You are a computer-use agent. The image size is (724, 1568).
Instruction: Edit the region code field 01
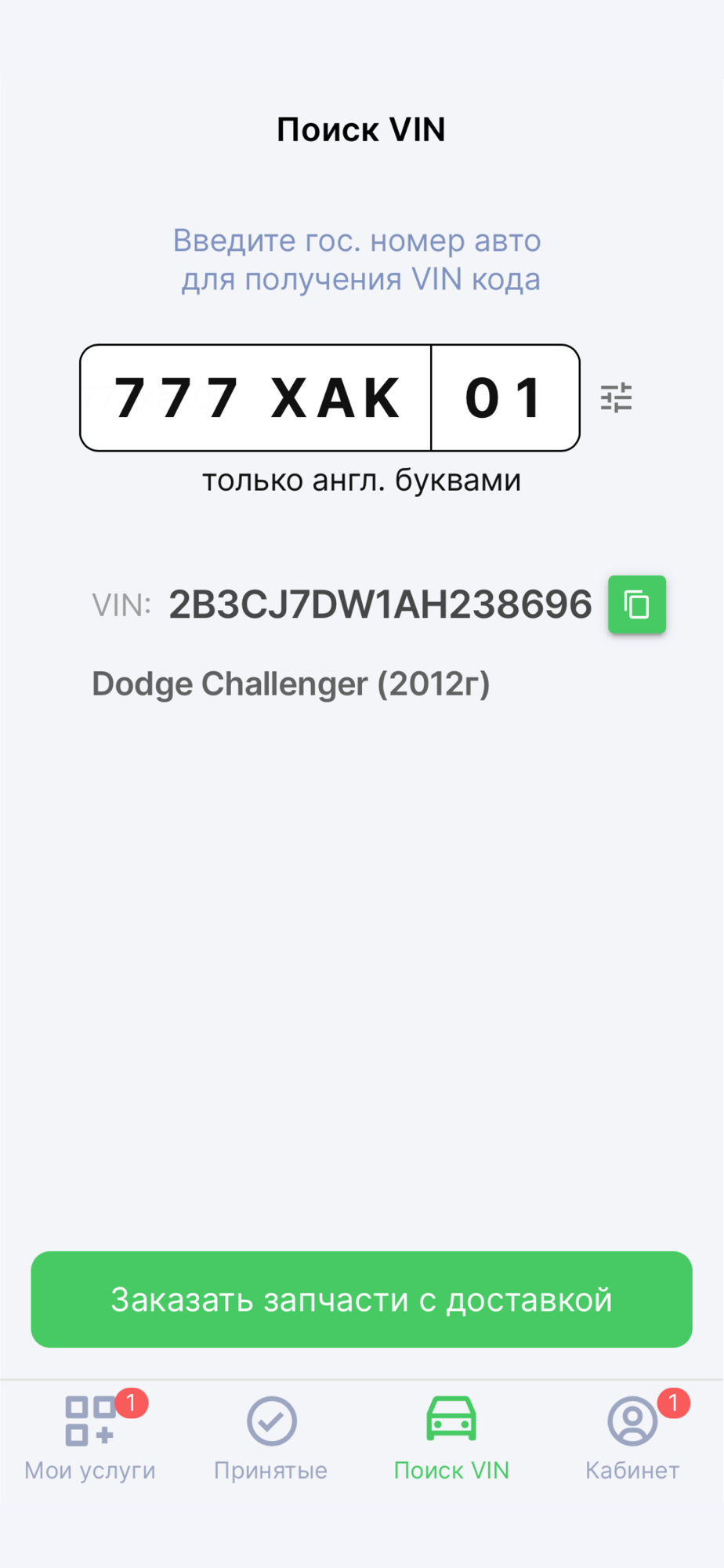[505, 397]
